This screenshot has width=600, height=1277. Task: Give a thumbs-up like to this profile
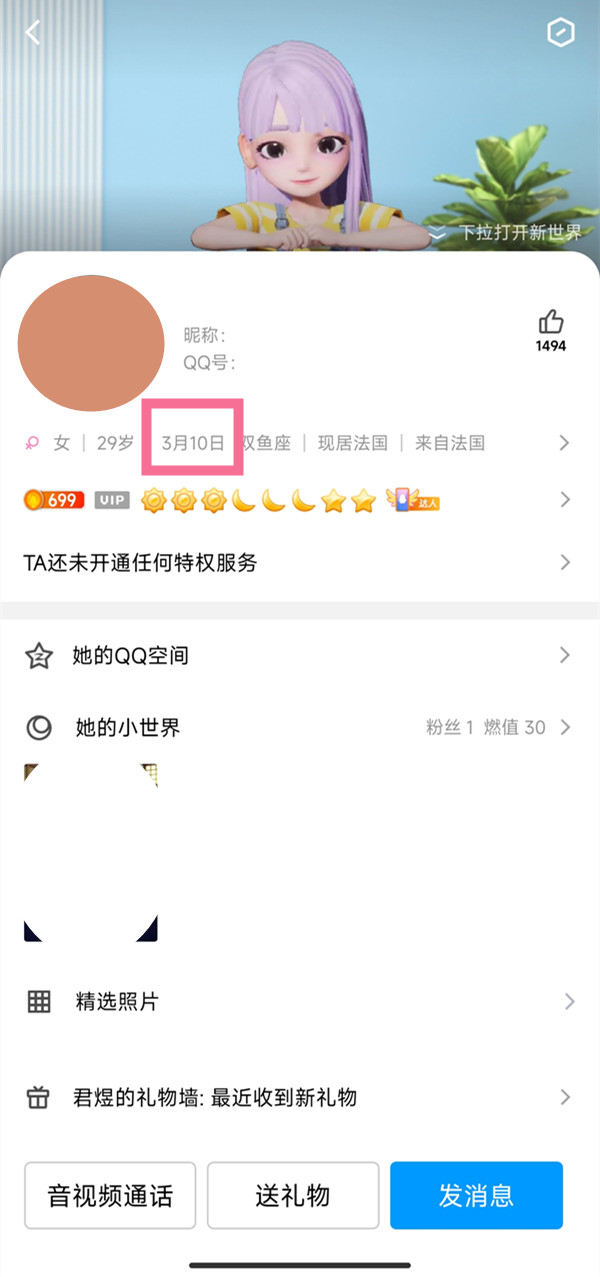point(551,323)
